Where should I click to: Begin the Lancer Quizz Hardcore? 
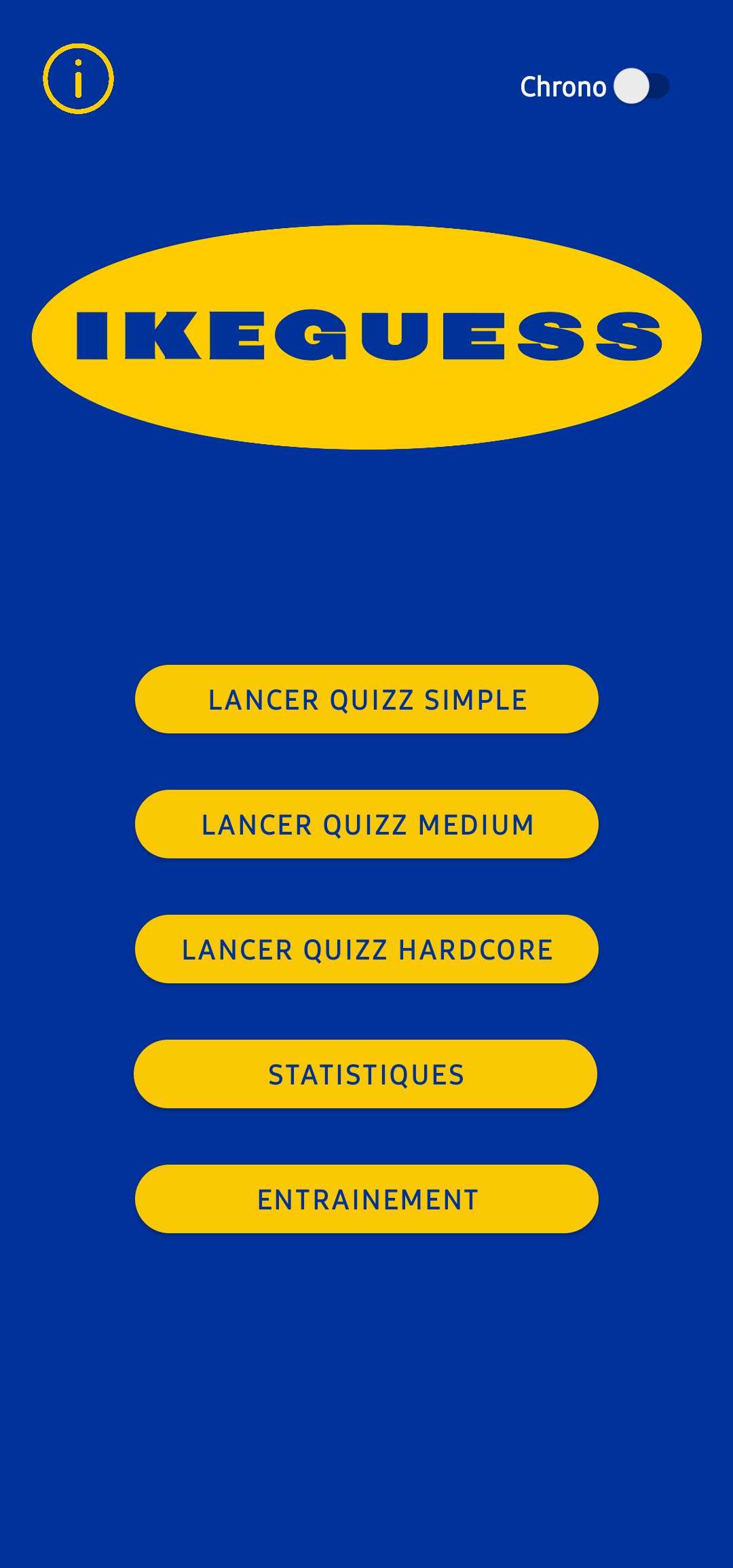coord(366,949)
